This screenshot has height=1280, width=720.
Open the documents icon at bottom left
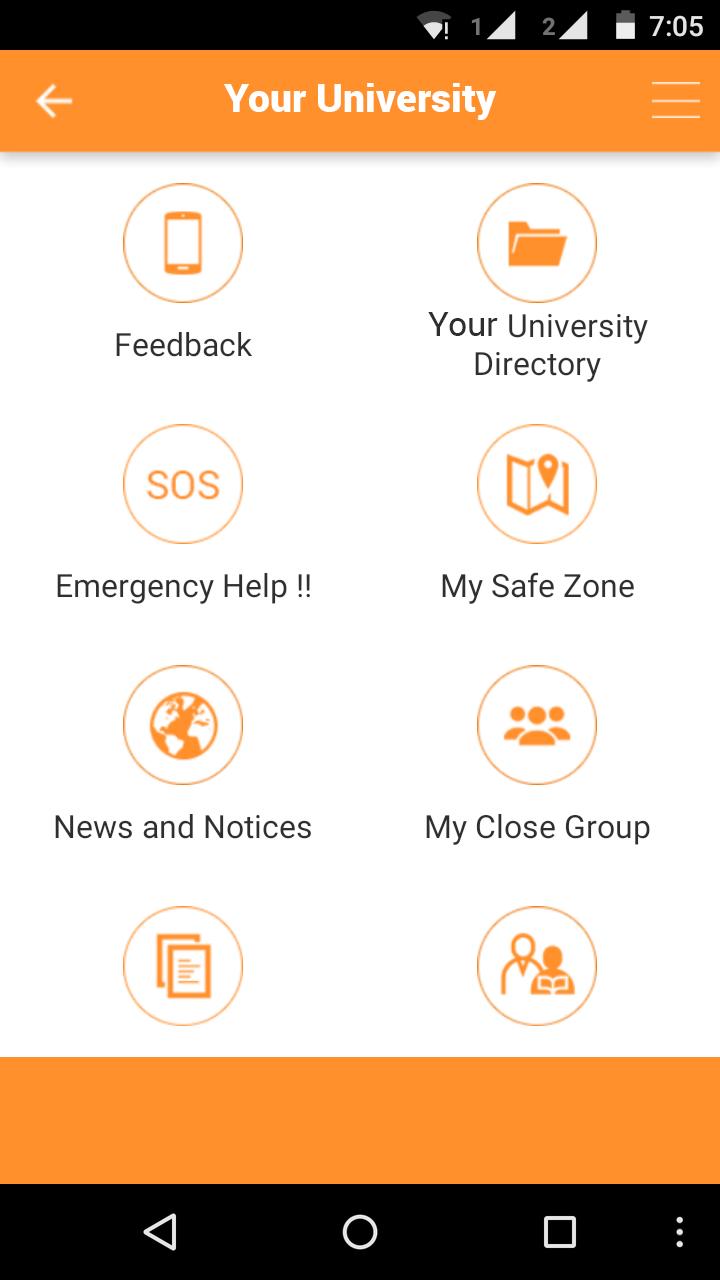[x=183, y=965]
